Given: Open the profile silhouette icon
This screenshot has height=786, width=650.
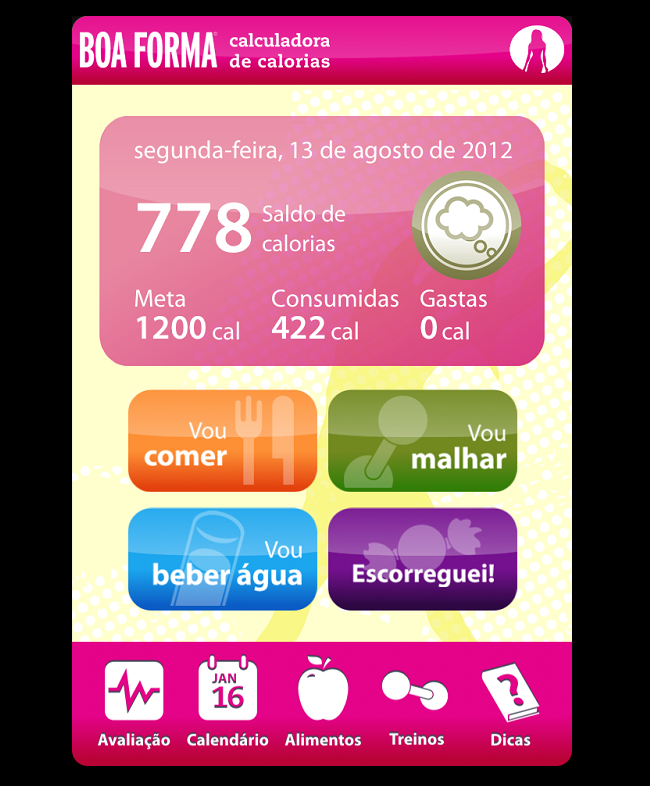Looking at the screenshot, I should point(536,50).
